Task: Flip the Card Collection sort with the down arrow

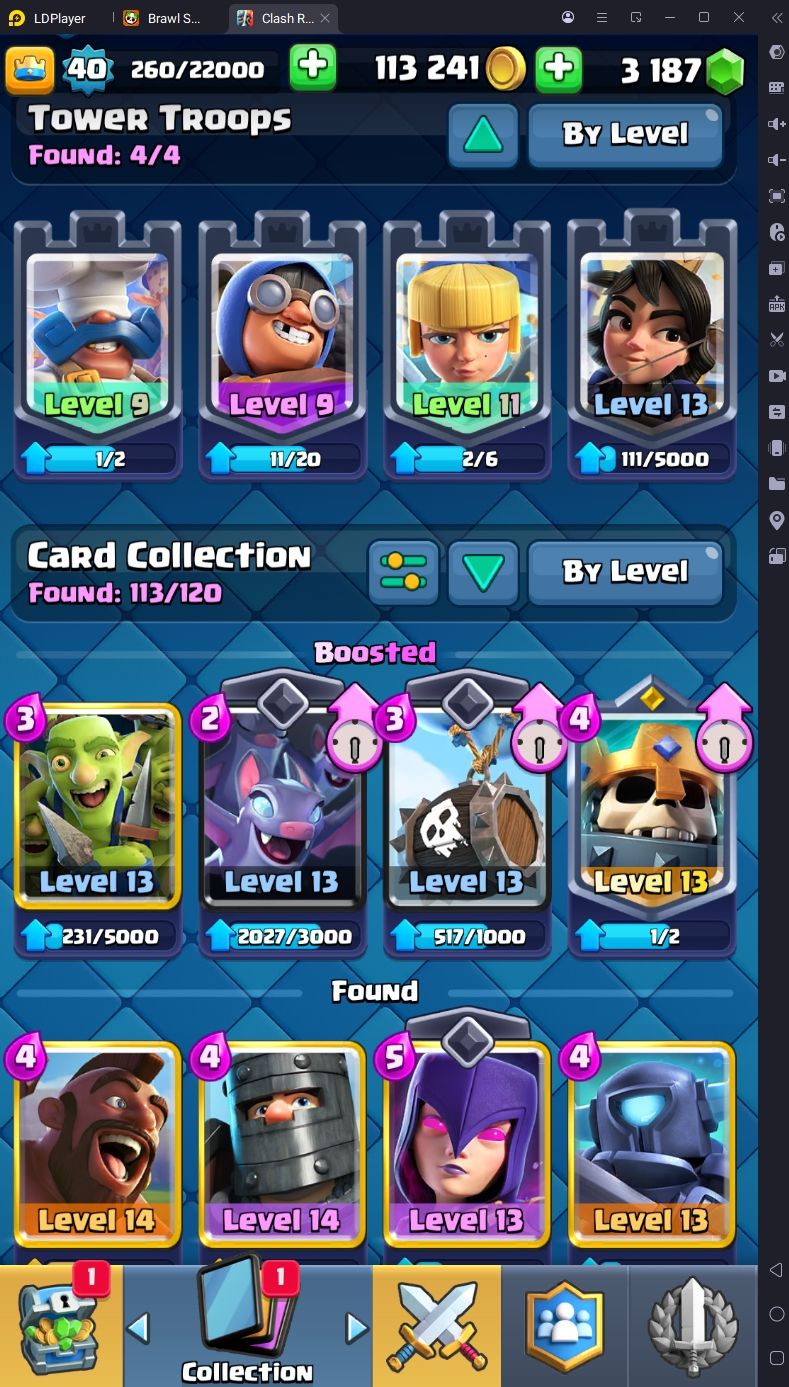Action: [x=483, y=572]
